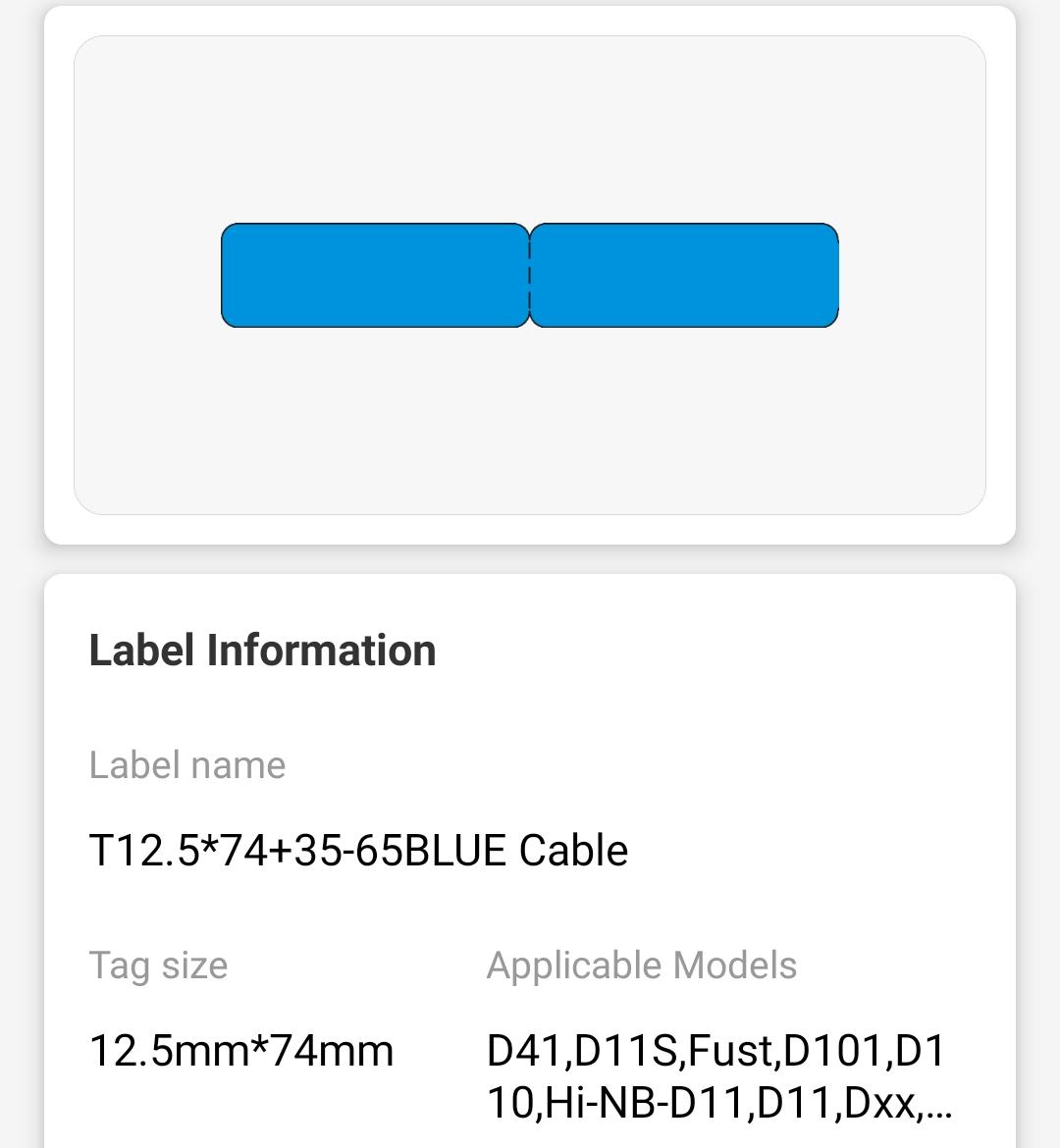This screenshot has height=1148, width=1060.
Task: Tap the dashed perforation line between label segments
Action: click(530, 275)
